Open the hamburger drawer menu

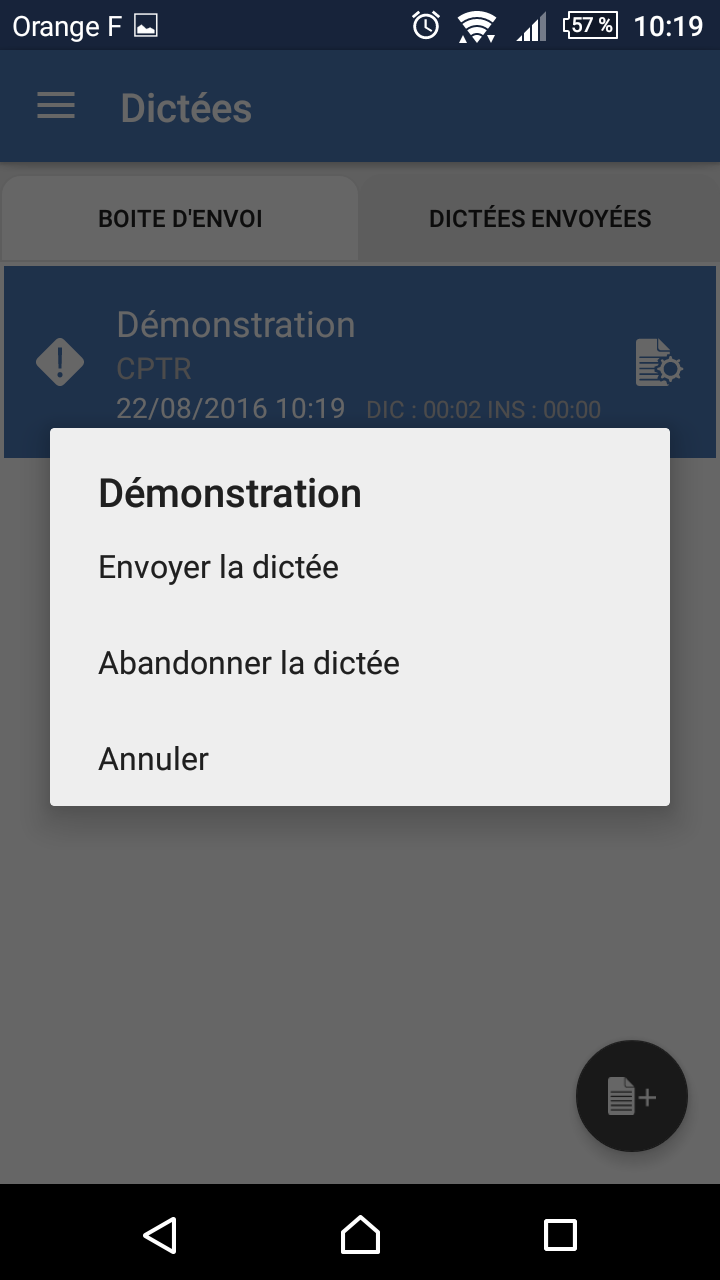(56, 107)
